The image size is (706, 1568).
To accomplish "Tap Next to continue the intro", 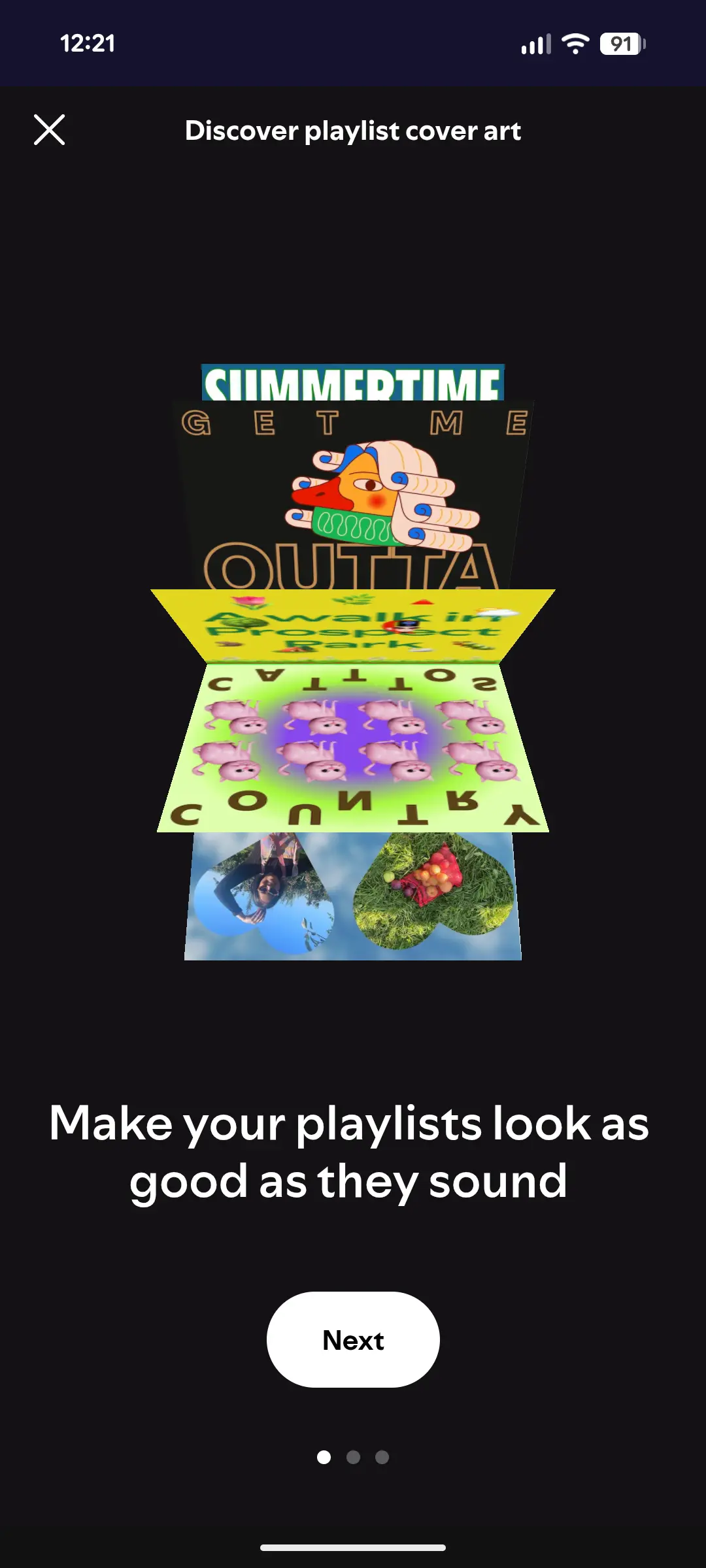I will point(353,1339).
